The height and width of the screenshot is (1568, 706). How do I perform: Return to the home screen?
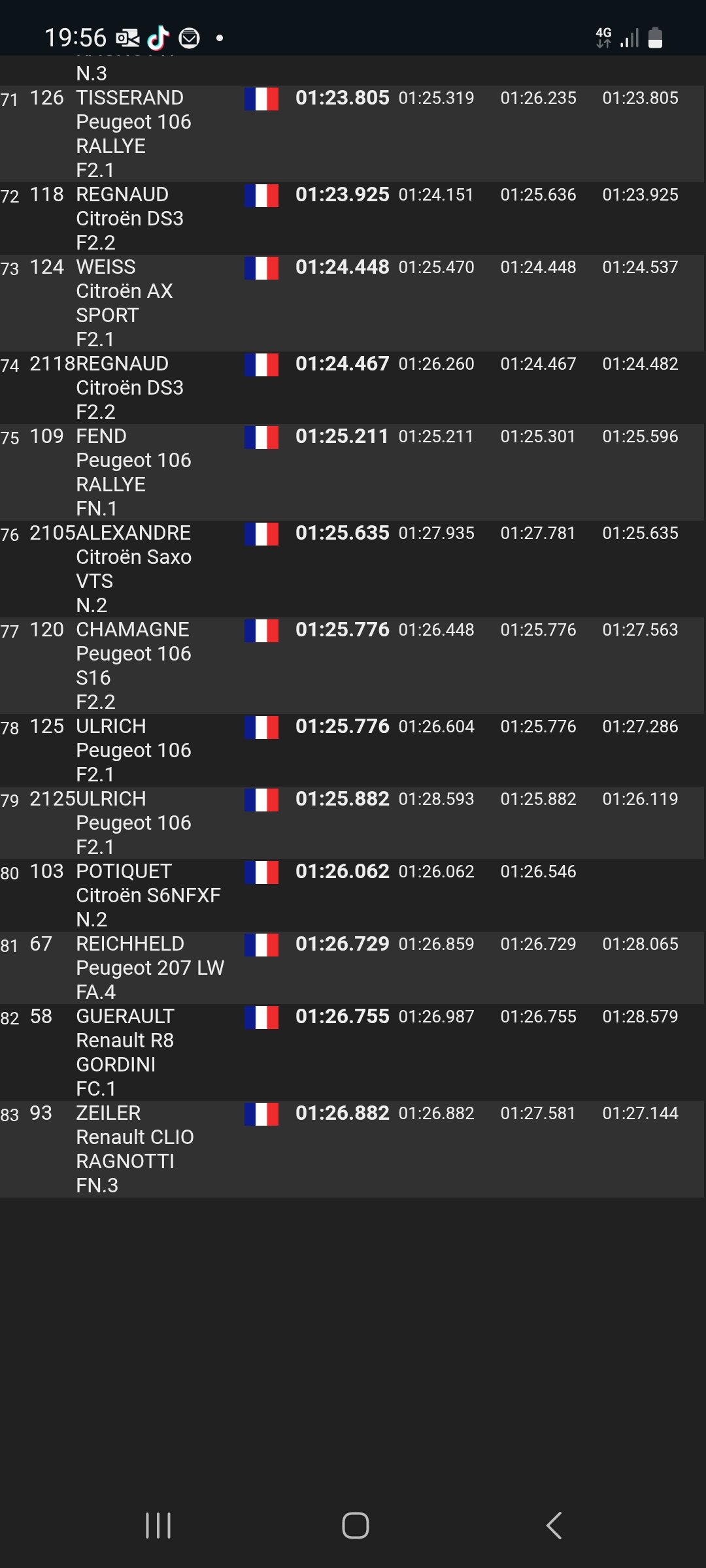pyautogui.click(x=355, y=1526)
